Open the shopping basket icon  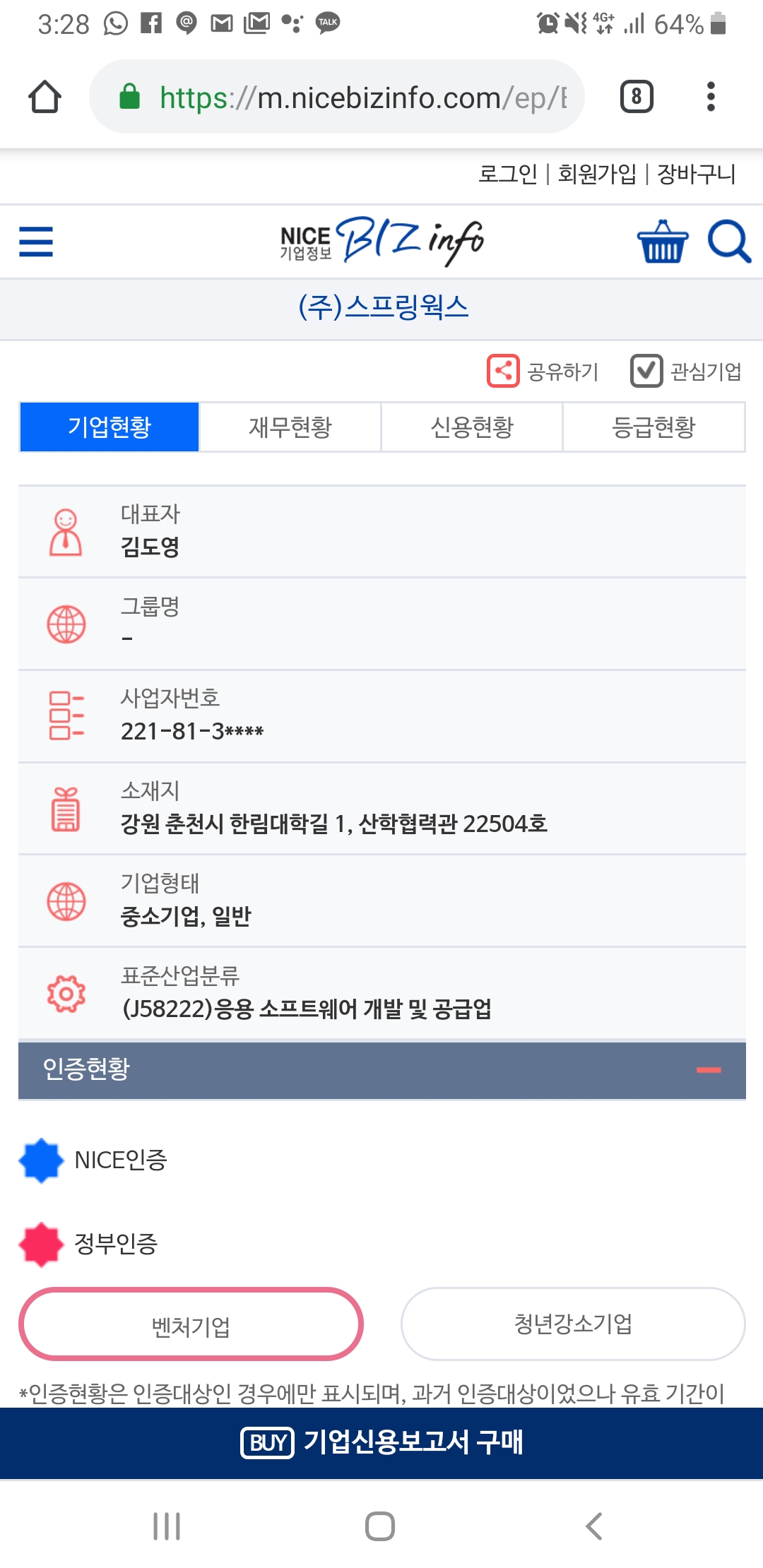pyautogui.click(x=662, y=242)
